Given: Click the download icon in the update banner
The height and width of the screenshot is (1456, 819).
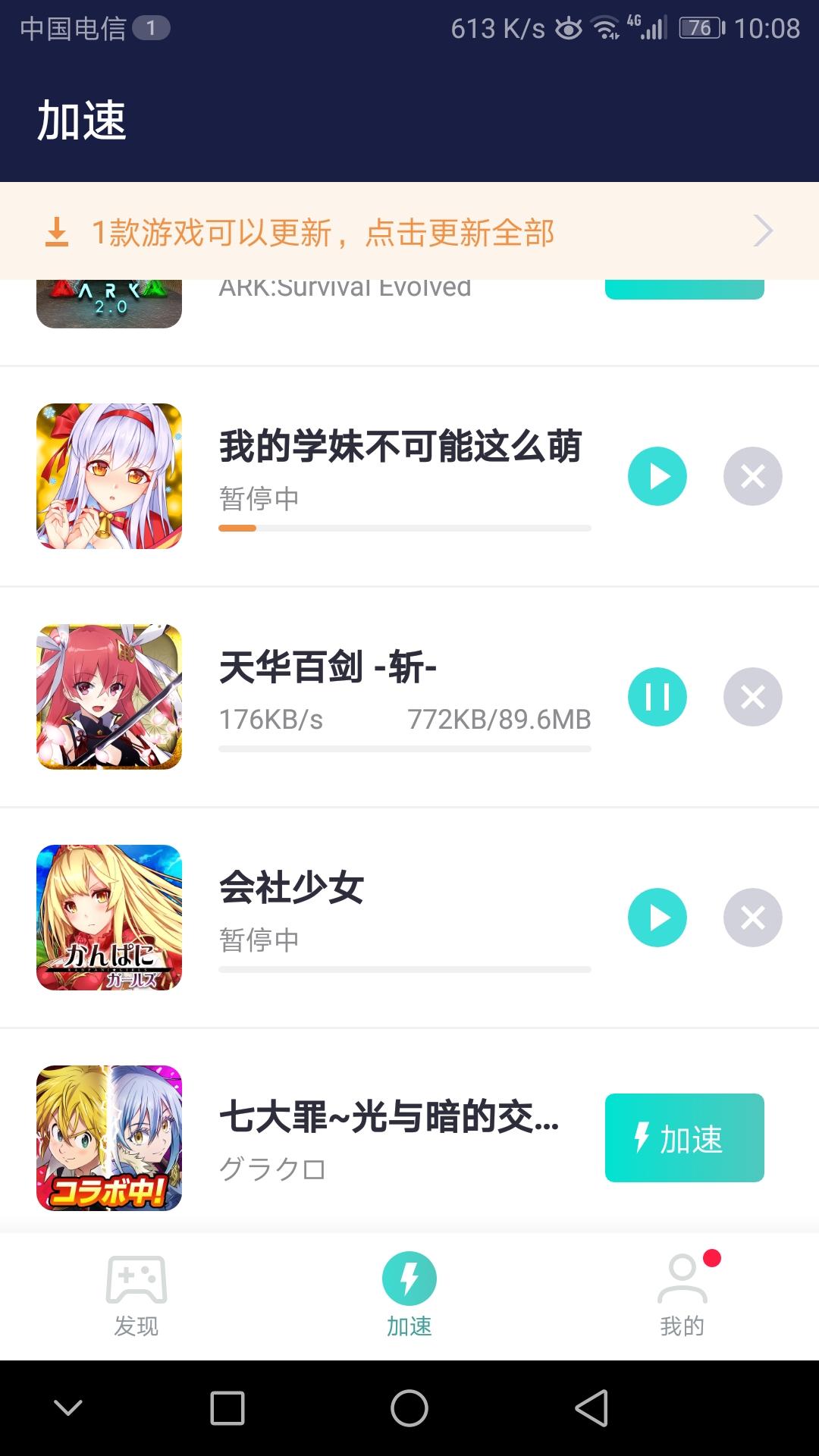Looking at the screenshot, I should pos(58,231).
